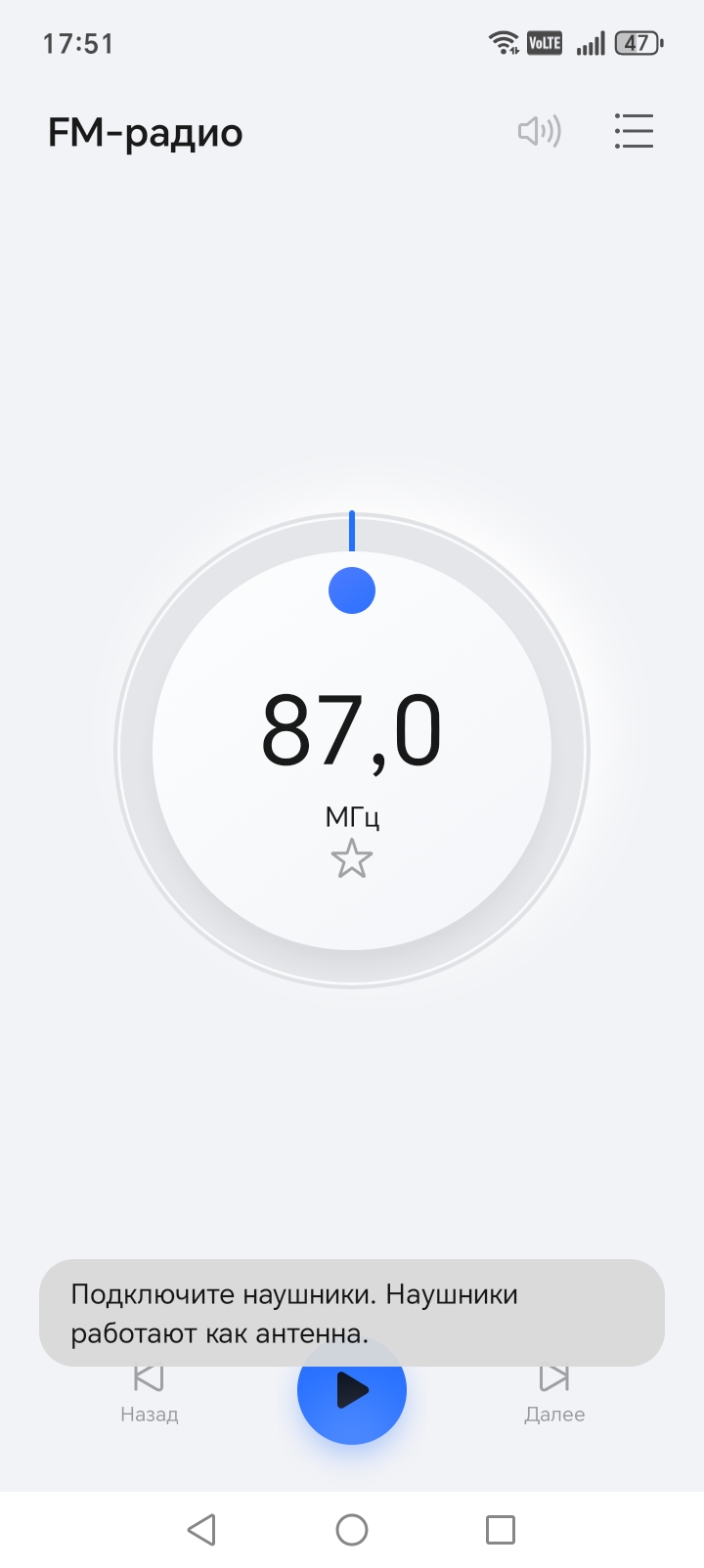Open the saved stations list
Image resolution: width=704 pixels, height=1568 pixels.
[634, 131]
